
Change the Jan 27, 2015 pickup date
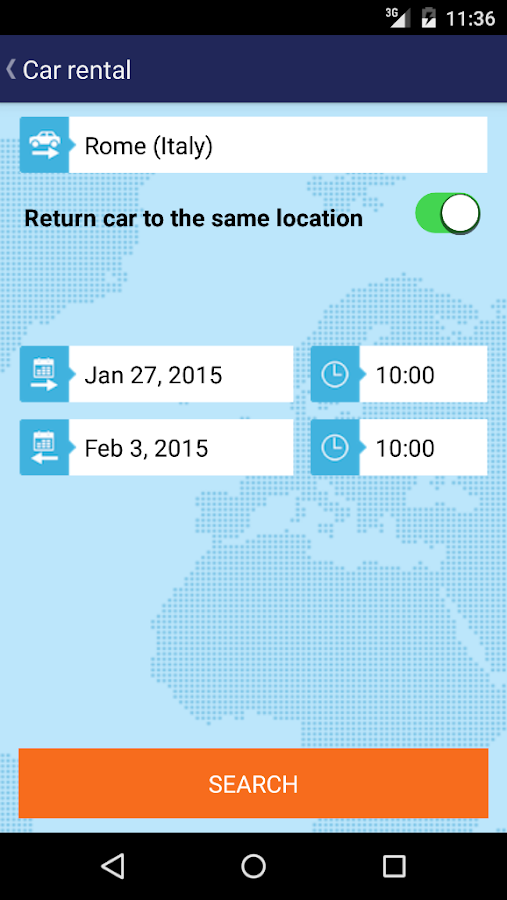(x=156, y=374)
